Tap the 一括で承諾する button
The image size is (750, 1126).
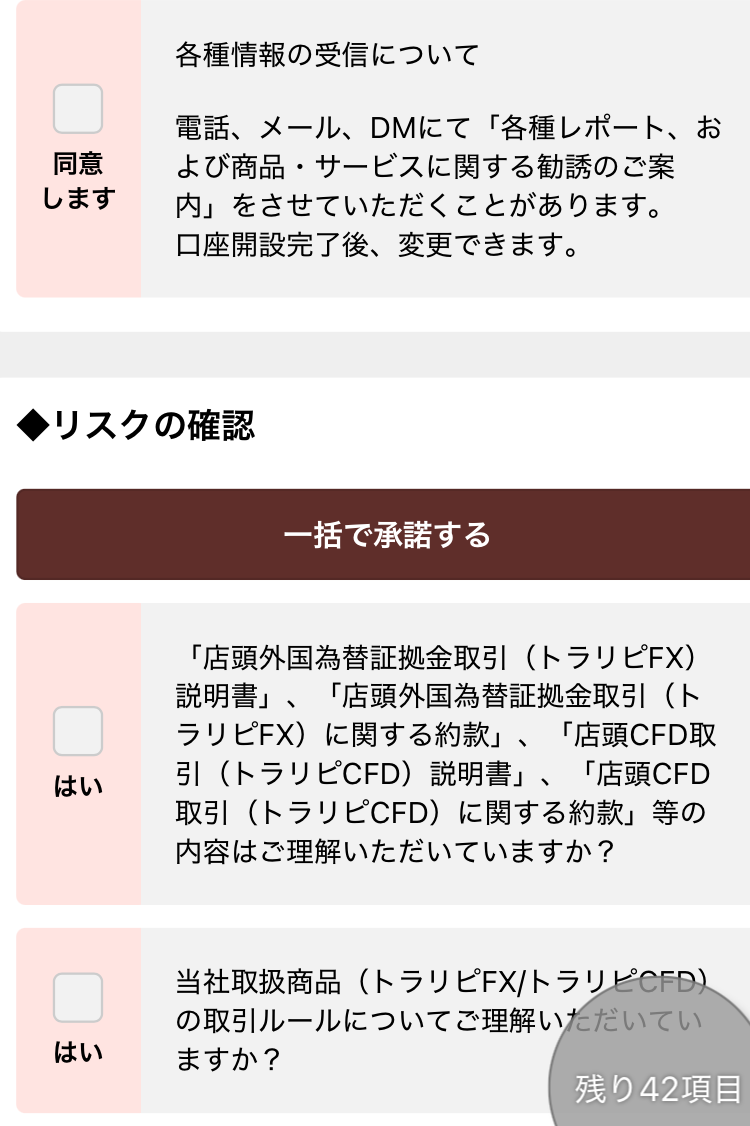click(x=385, y=535)
